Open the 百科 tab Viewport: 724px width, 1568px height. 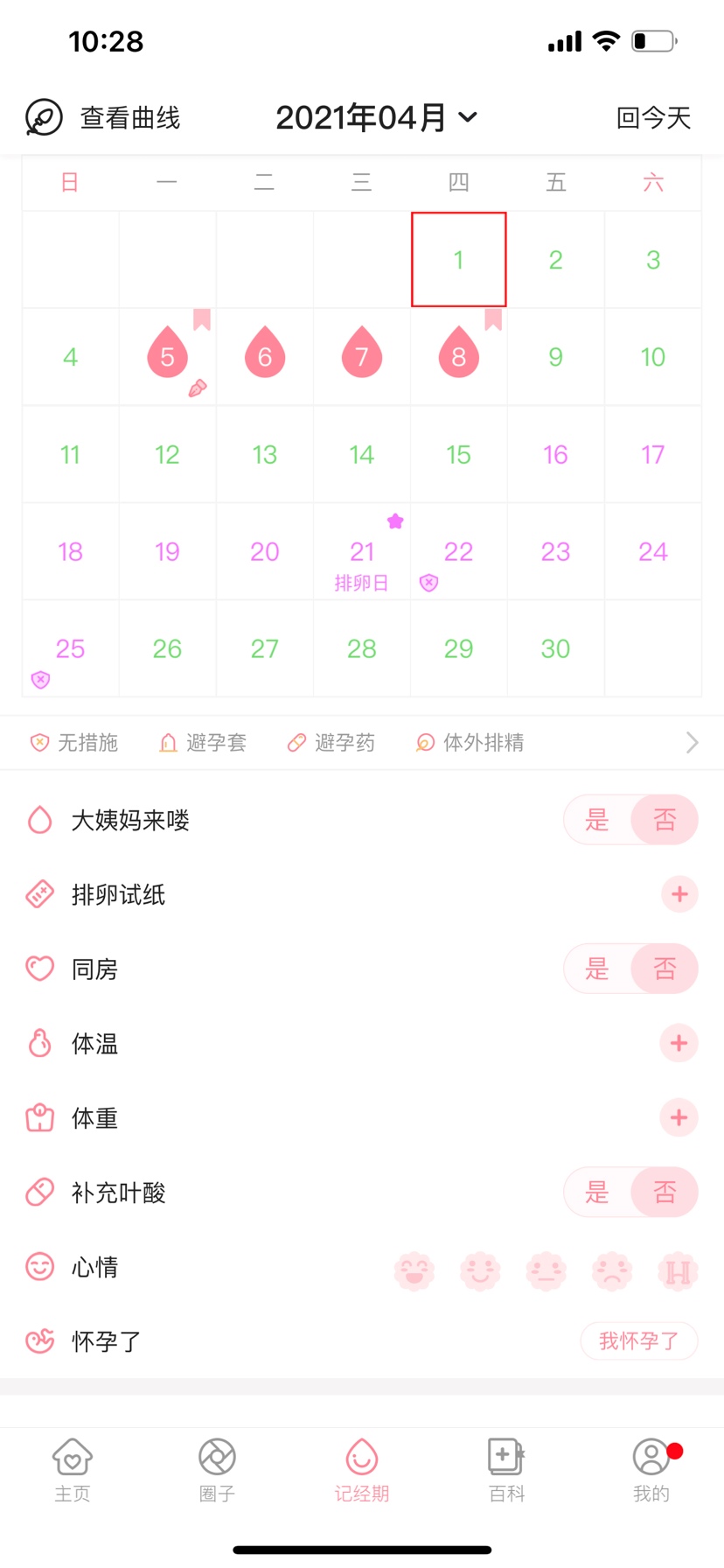click(x=506, y=1470)
